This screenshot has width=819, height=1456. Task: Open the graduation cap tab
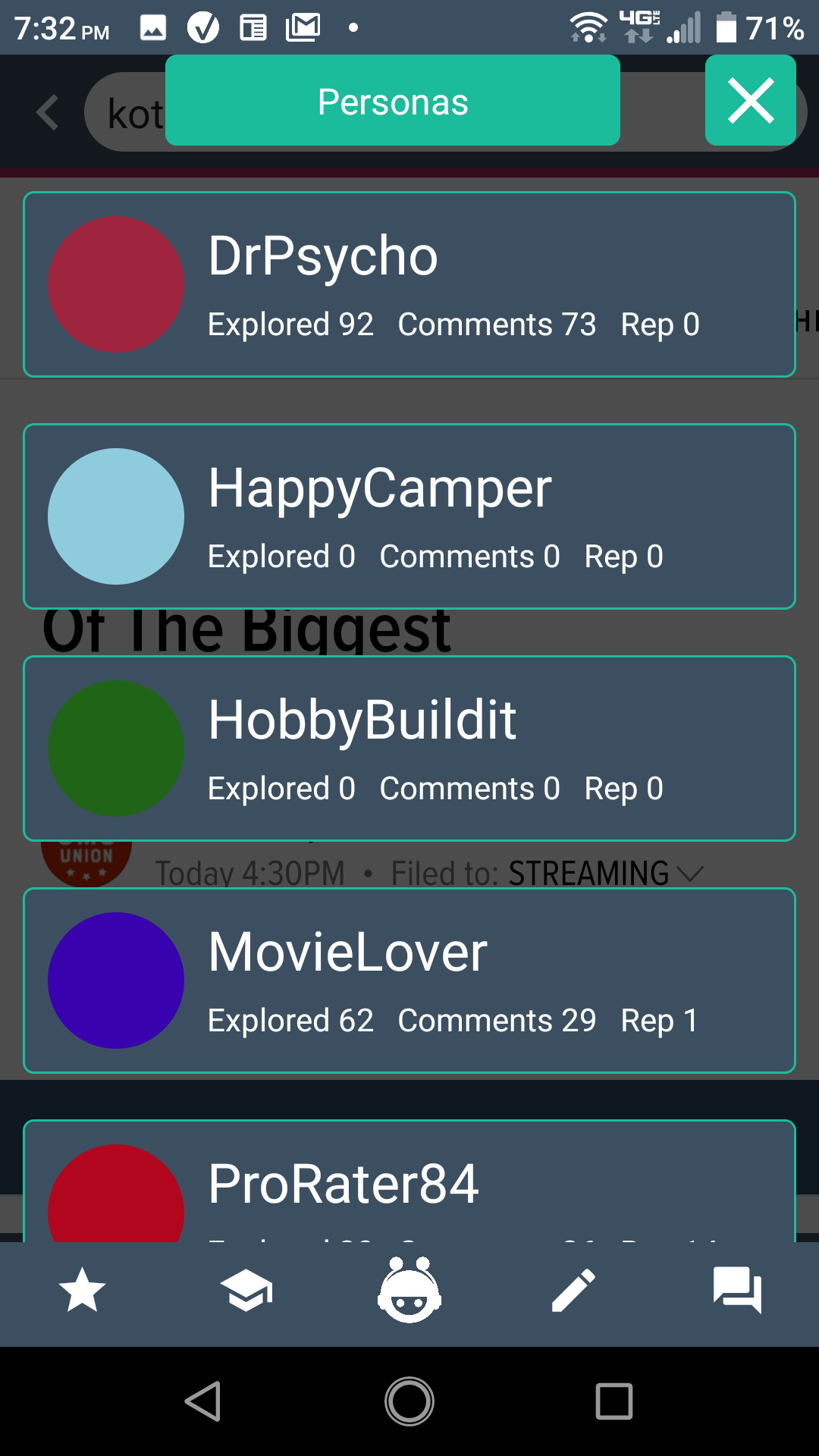pos(246,1290)
